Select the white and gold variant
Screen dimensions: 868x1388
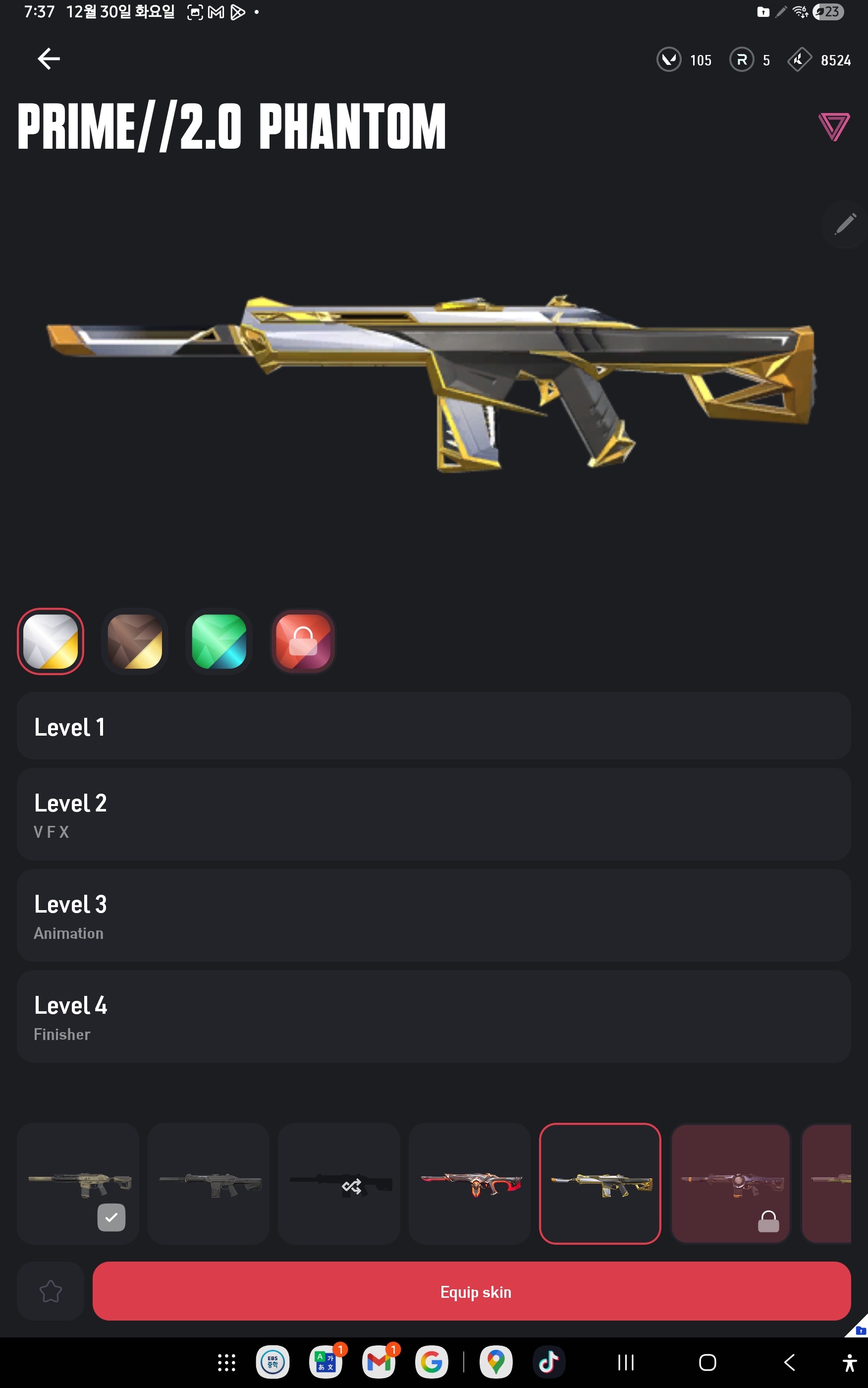(51, 641)
